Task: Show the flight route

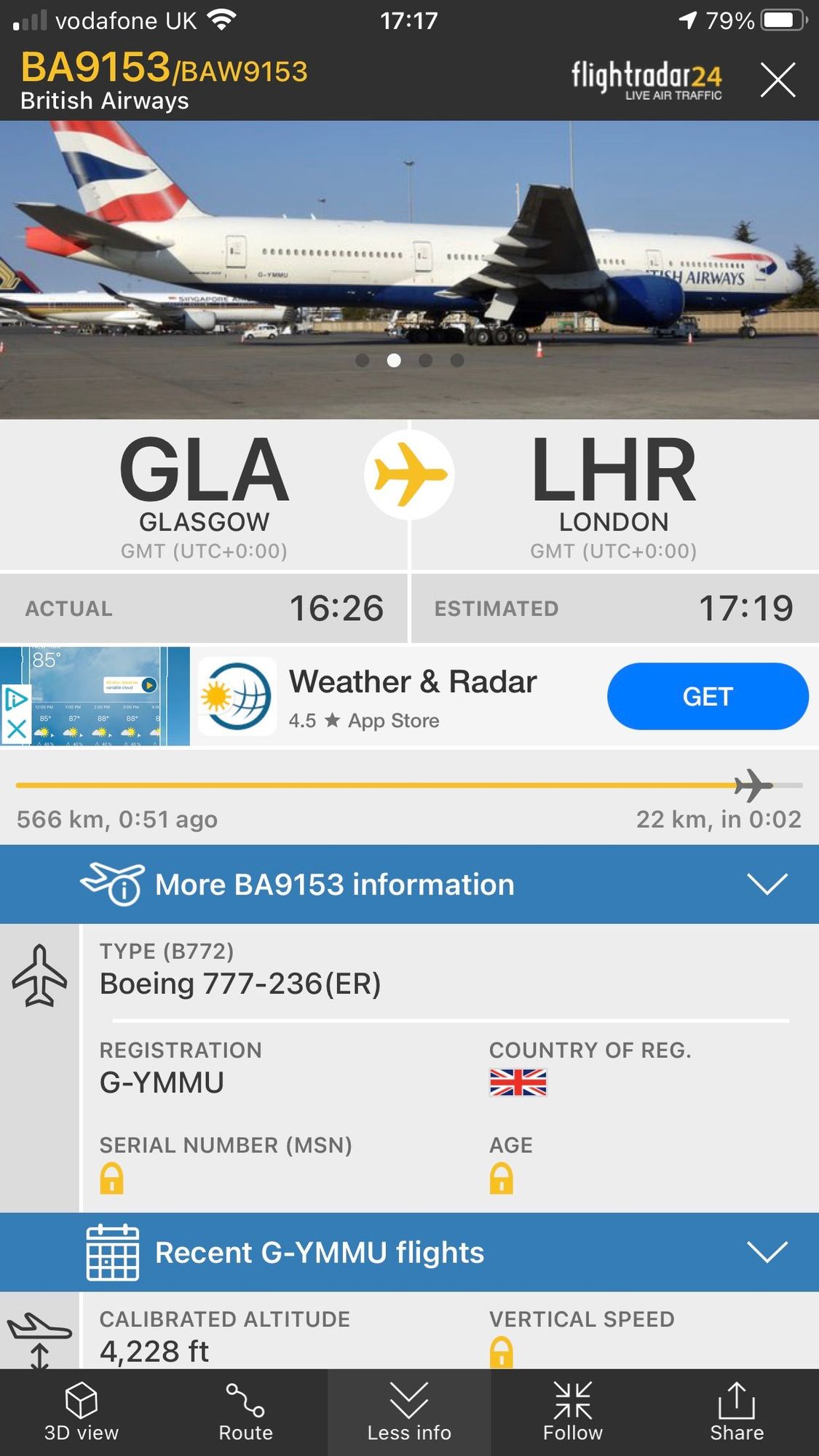Action: click(x=245, y=1411)
